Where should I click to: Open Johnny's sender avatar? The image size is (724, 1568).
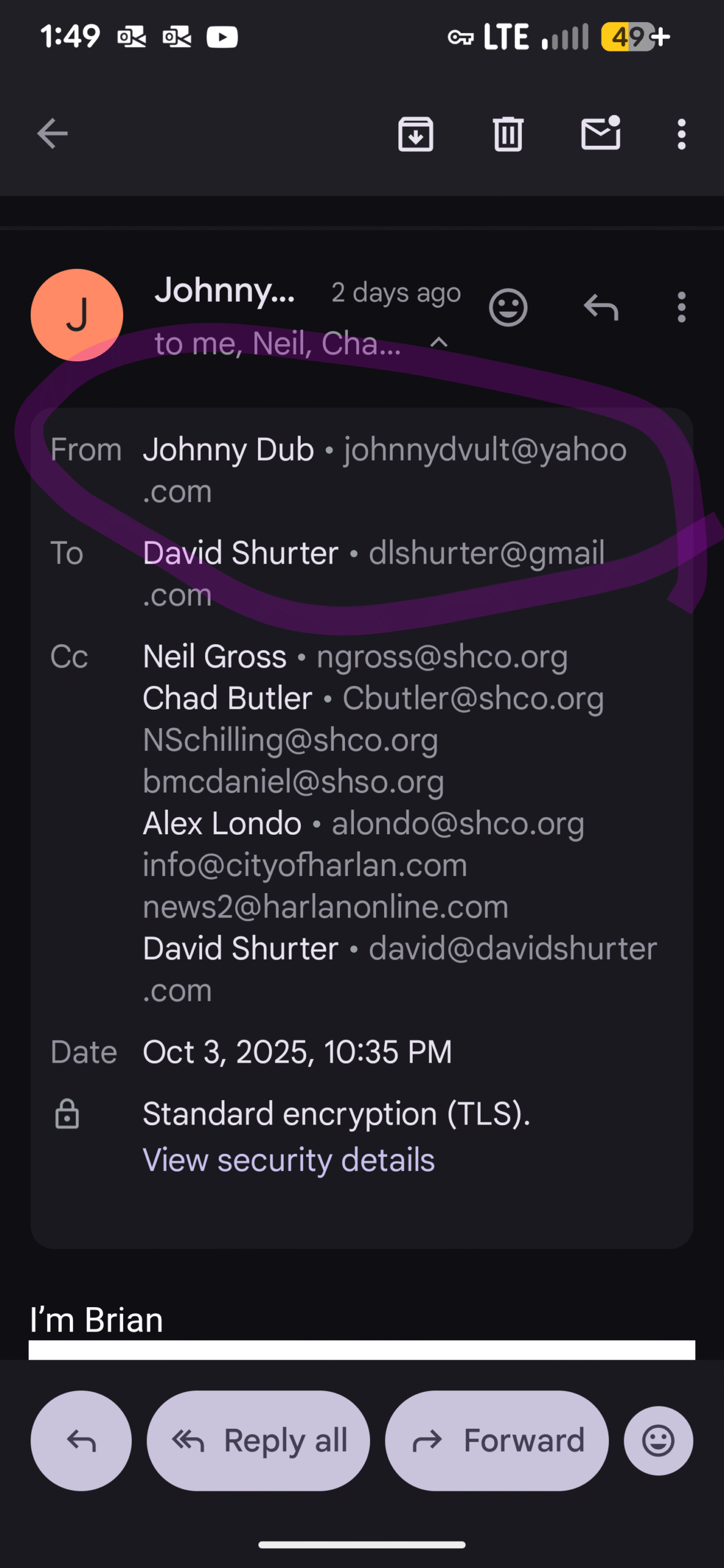coord(77,315)
